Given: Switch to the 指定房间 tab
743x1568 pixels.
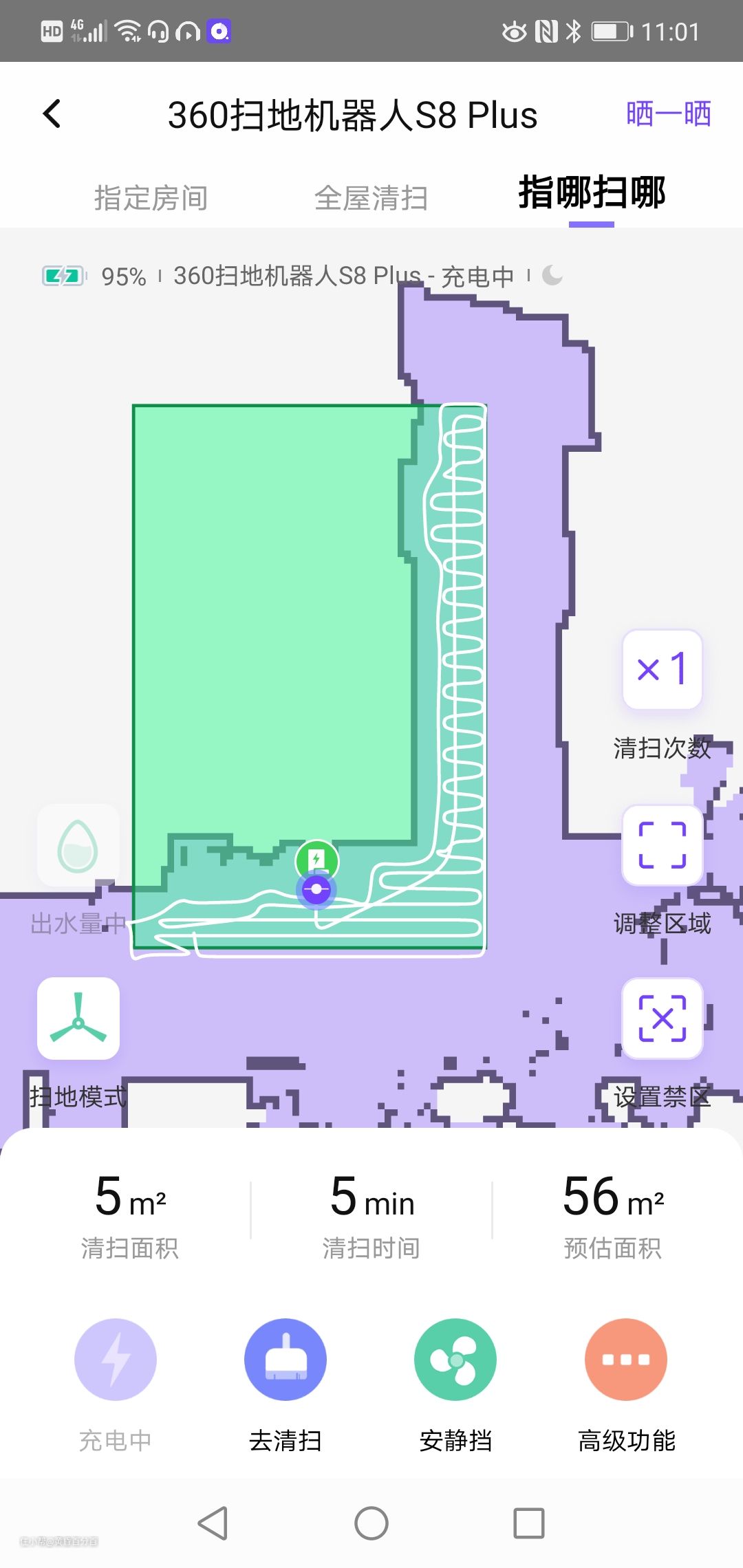Looking at the screenshot, I should click(151, 198).
